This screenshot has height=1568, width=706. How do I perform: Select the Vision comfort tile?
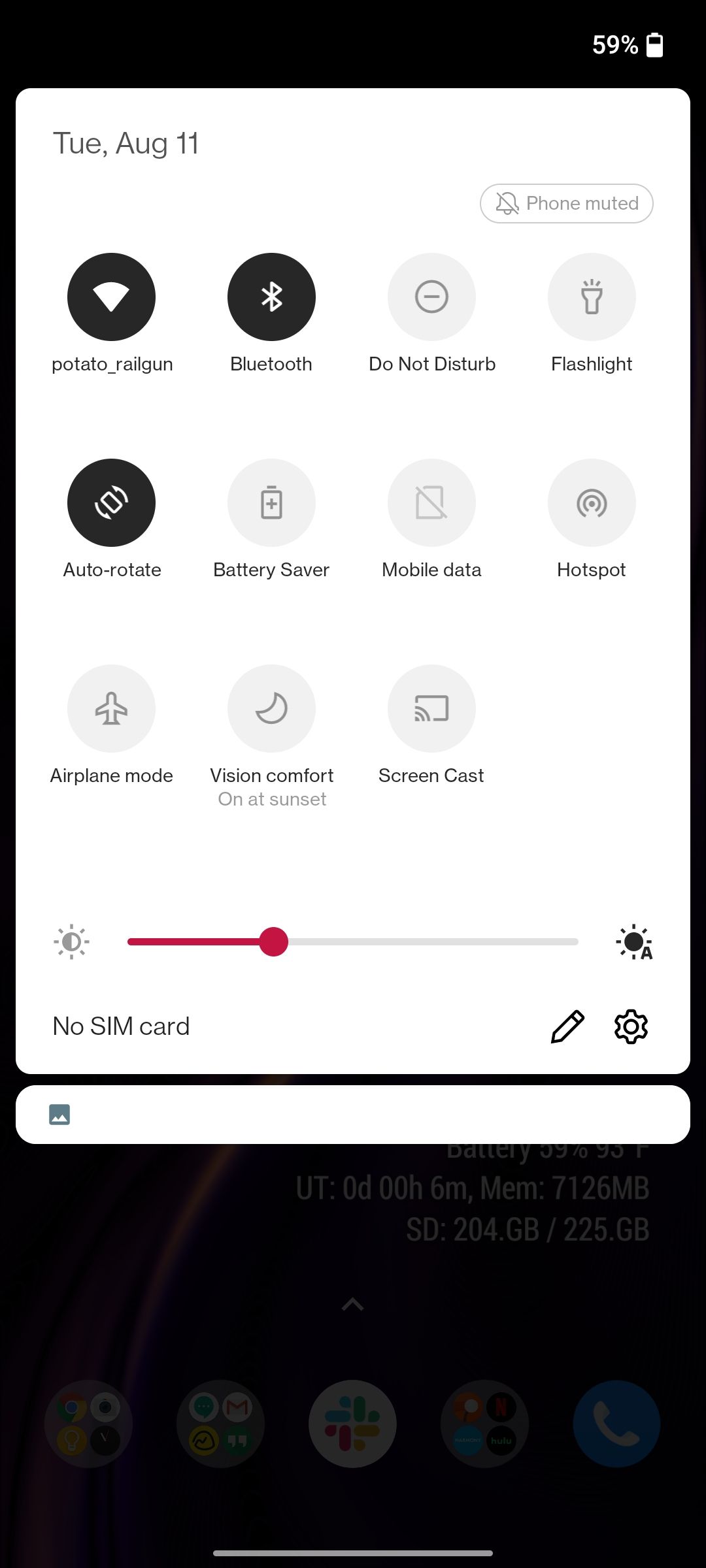pyautogui.click(x=271, y=708)
